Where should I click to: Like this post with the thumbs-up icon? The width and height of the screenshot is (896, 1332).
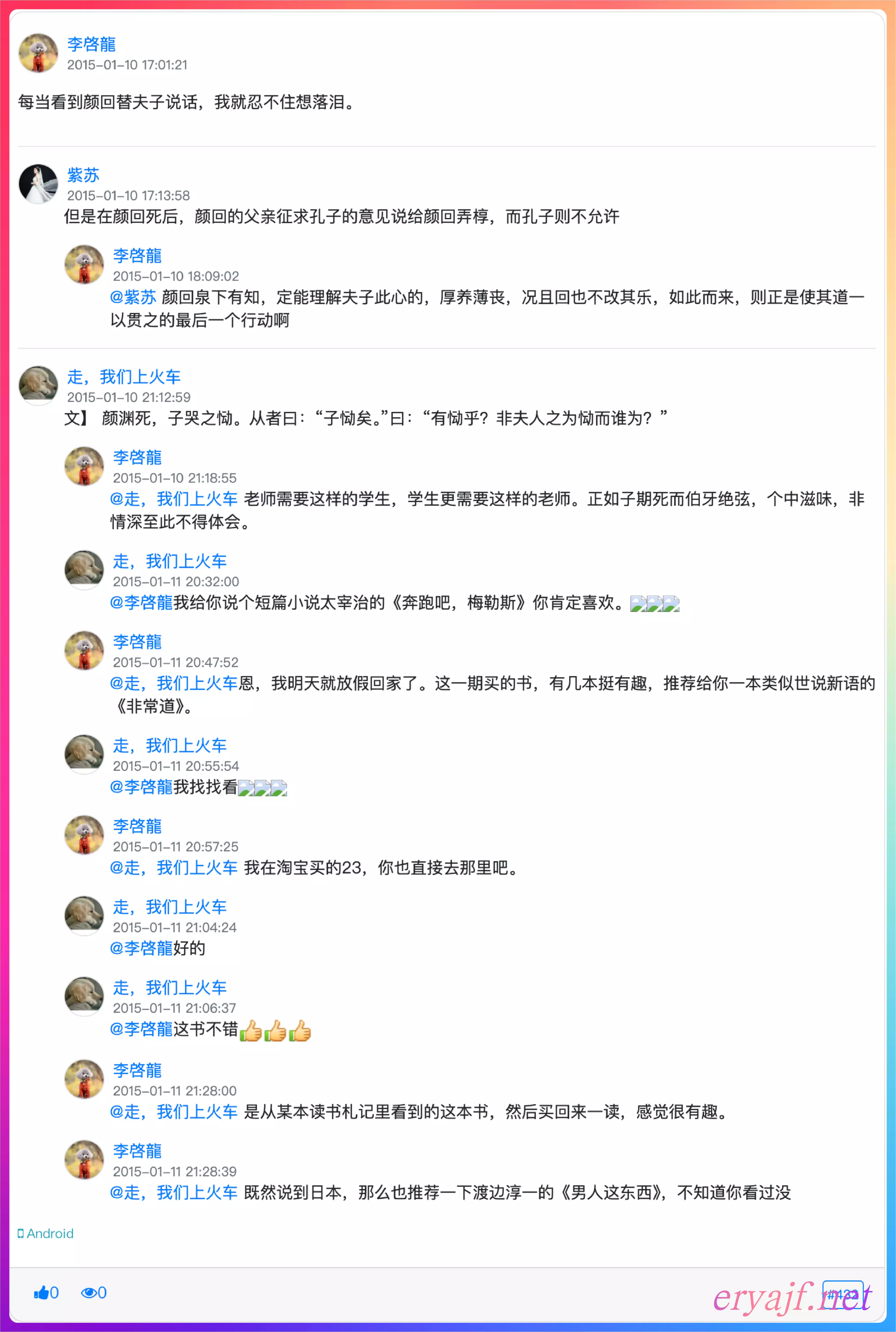point(42,1293)
